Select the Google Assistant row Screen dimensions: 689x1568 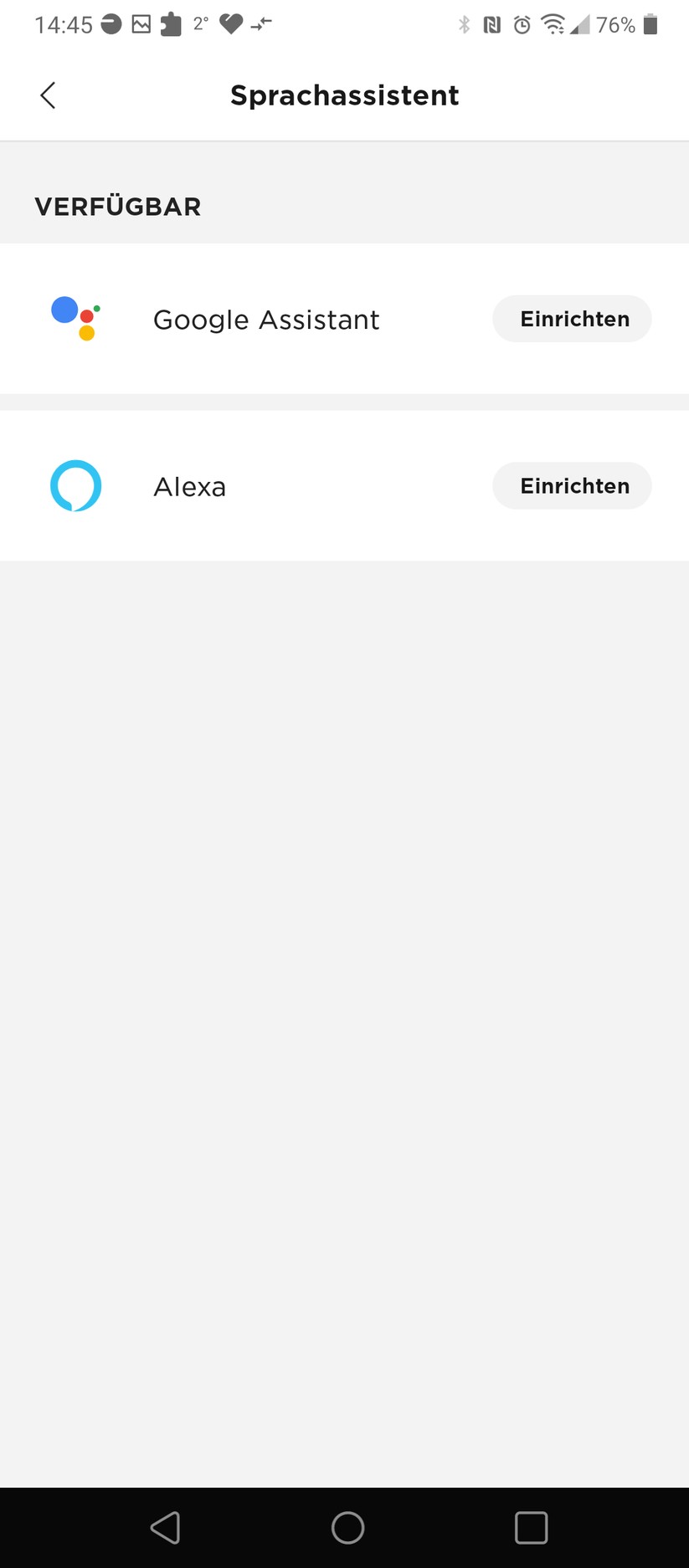[x=266, y=319]
